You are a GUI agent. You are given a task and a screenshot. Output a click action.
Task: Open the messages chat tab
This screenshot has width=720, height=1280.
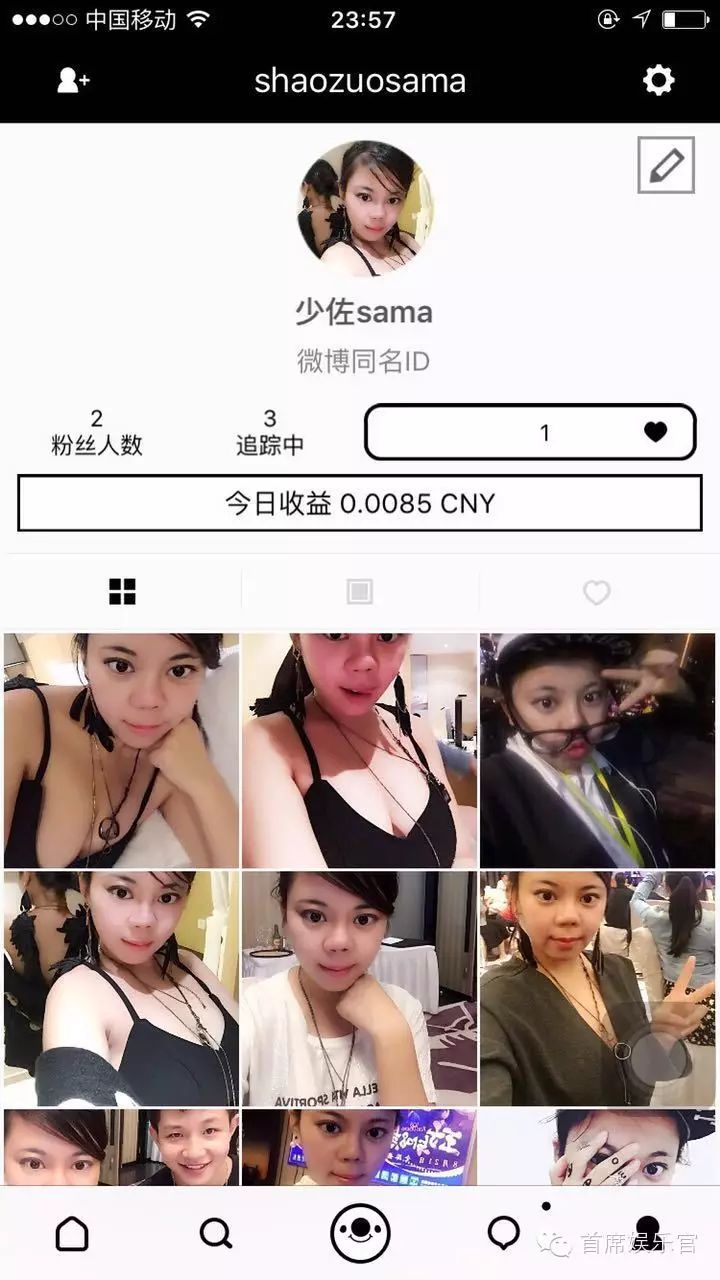(503, 1234)
